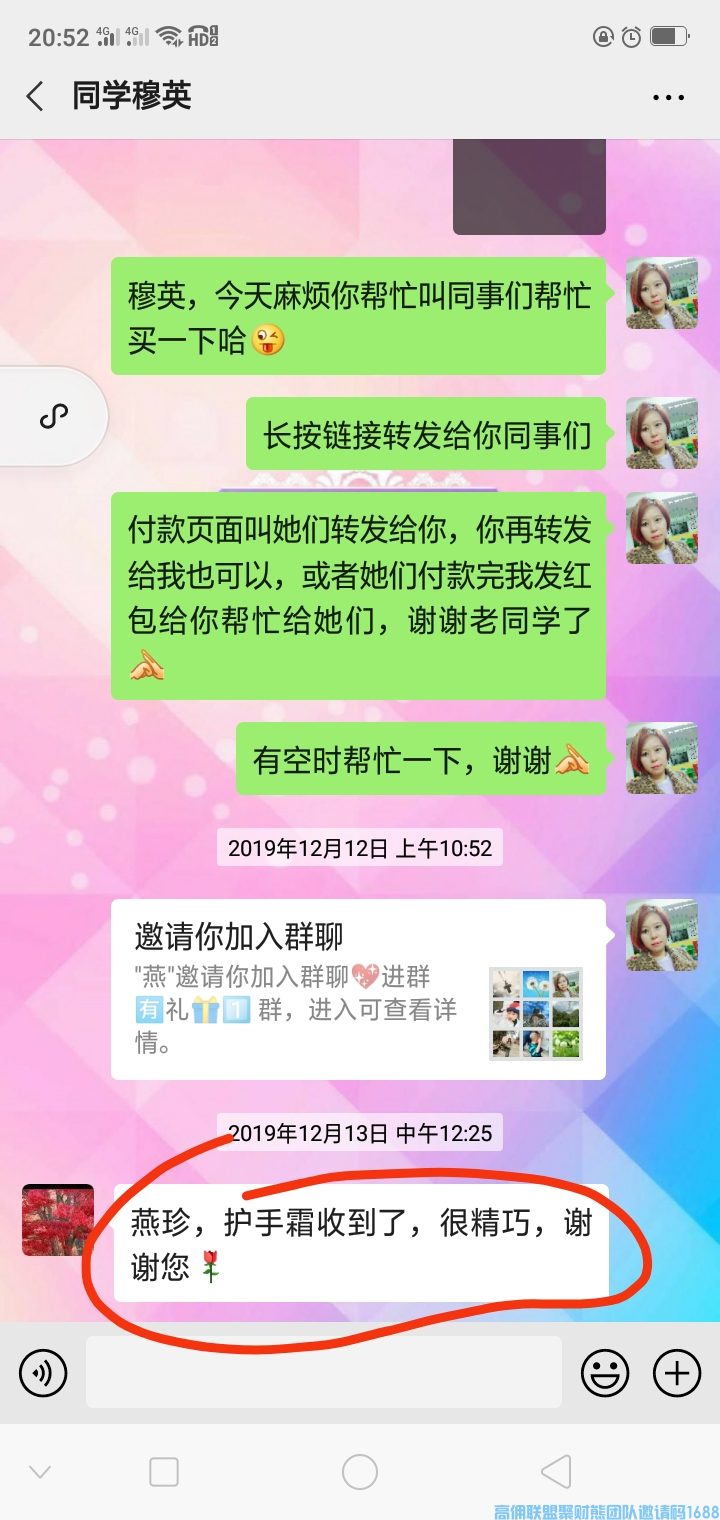Viewport: 720px width, 1520px height.
Task: Open the floating mini program link button
Action: click(54, 416)
